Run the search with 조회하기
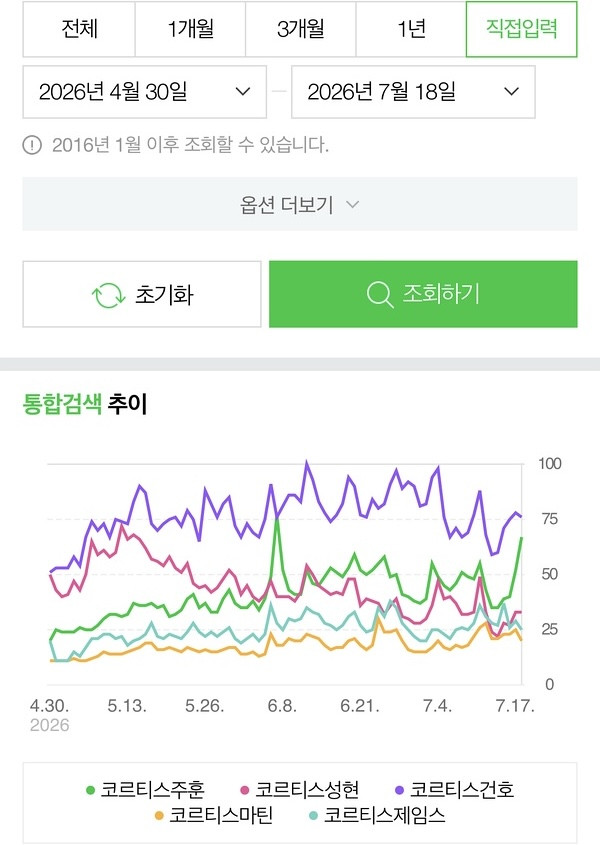Viewport: 600px width, 845px height. pyautogui.click(x=423, y=294)
